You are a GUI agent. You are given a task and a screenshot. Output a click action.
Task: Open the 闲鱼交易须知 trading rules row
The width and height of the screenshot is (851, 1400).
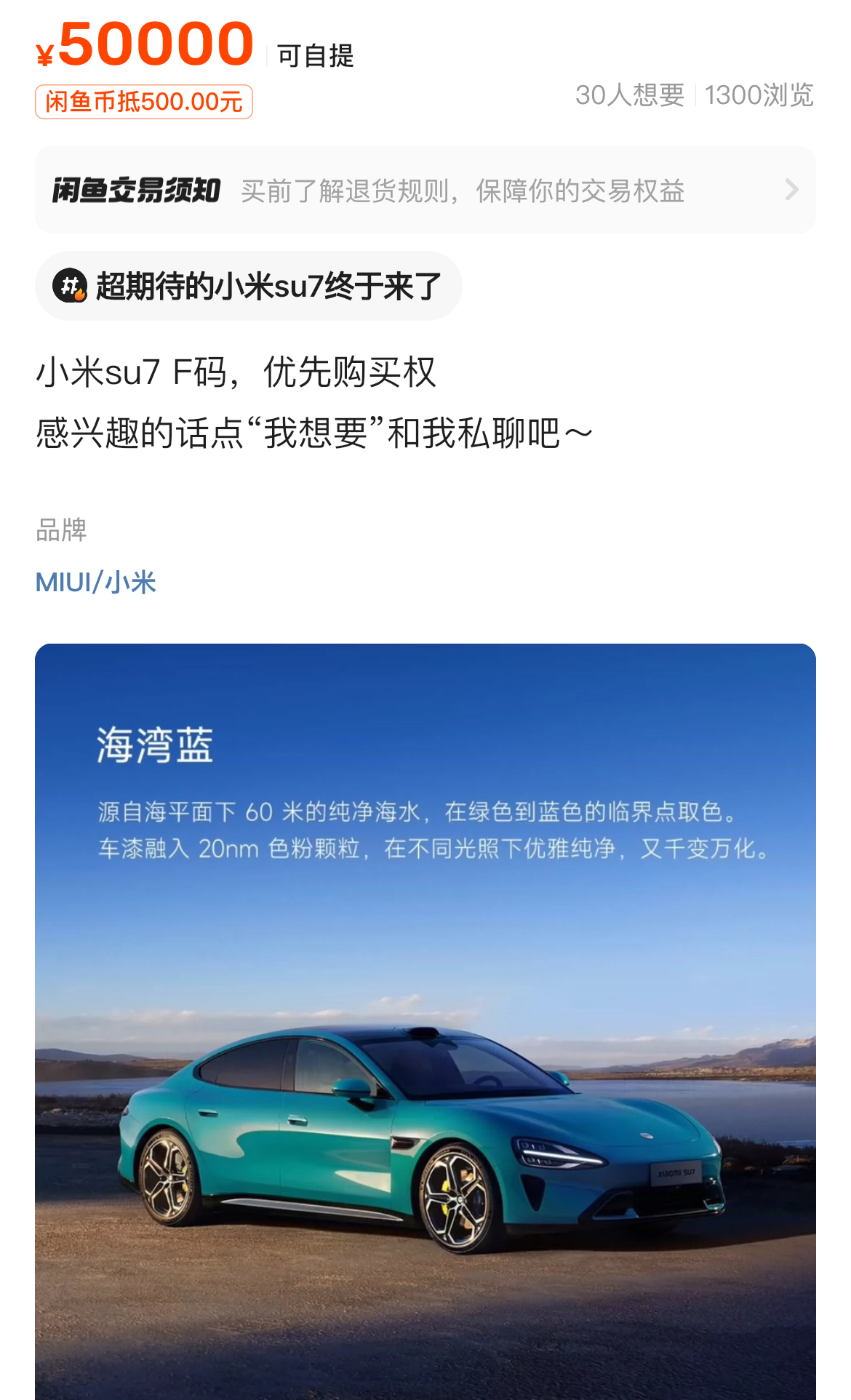point(425,190)
